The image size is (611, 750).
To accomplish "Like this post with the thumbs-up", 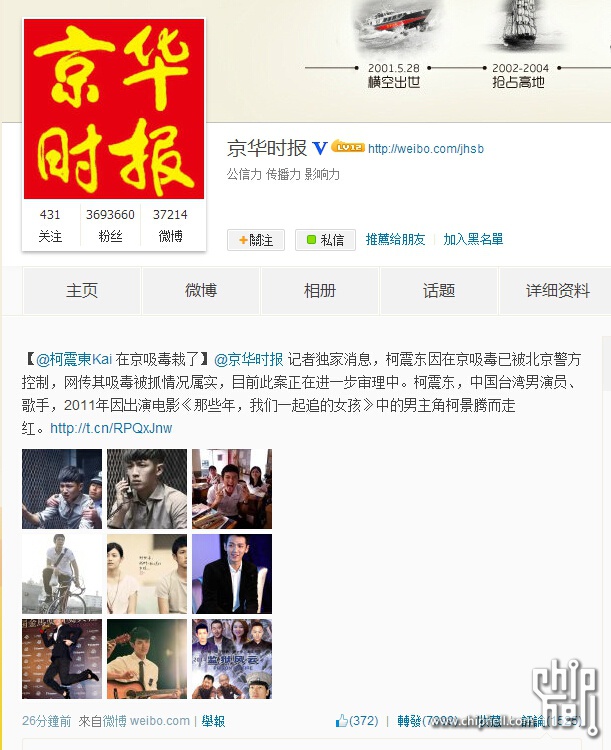I will [x=357, y=721].
